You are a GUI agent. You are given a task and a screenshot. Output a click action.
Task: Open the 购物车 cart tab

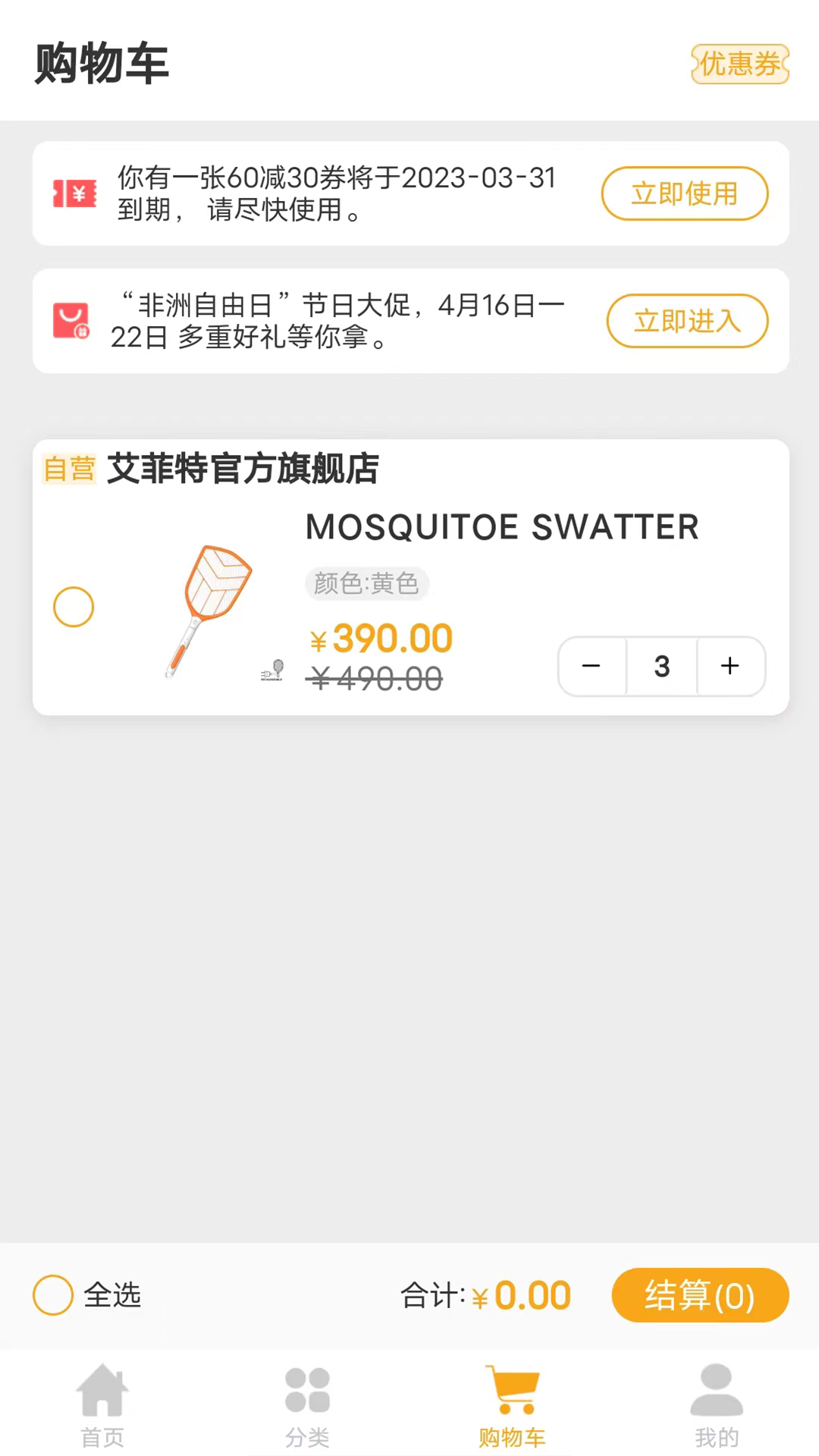pos(512,1405)
